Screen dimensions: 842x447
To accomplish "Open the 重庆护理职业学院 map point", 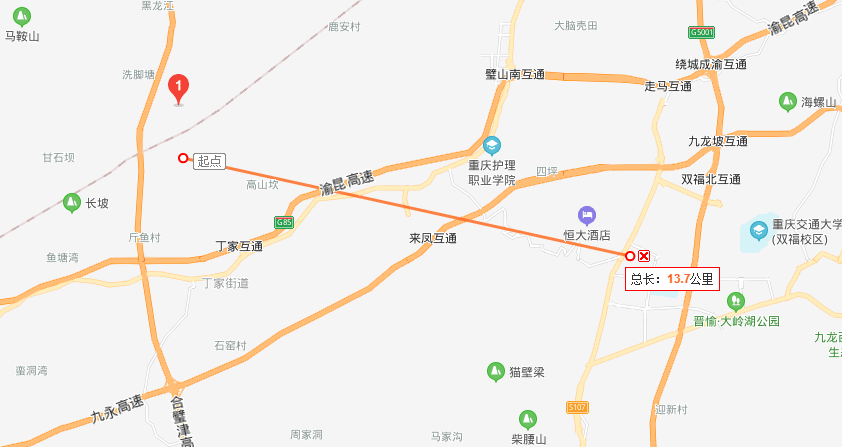I will pos(491,146).
